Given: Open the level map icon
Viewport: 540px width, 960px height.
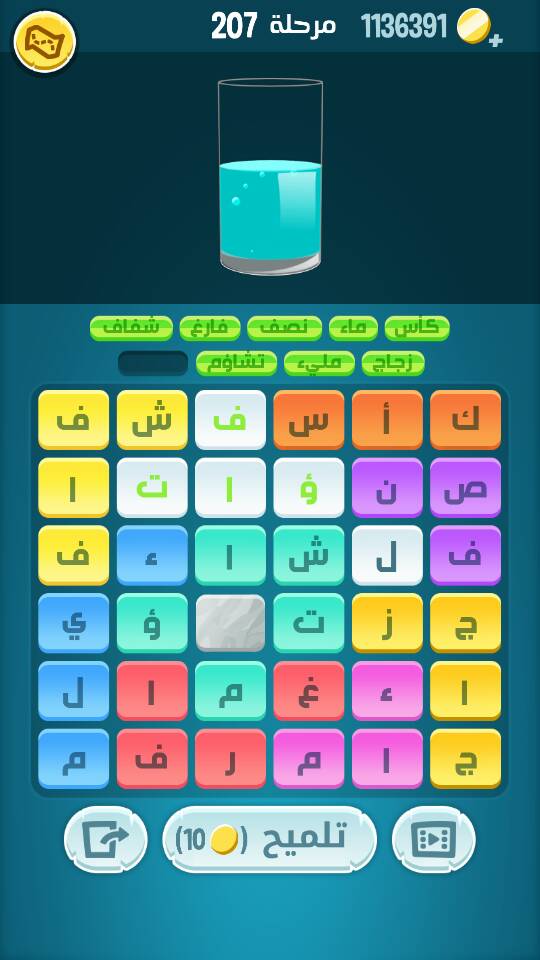Looking at the screenshot, I should (45, 42).
